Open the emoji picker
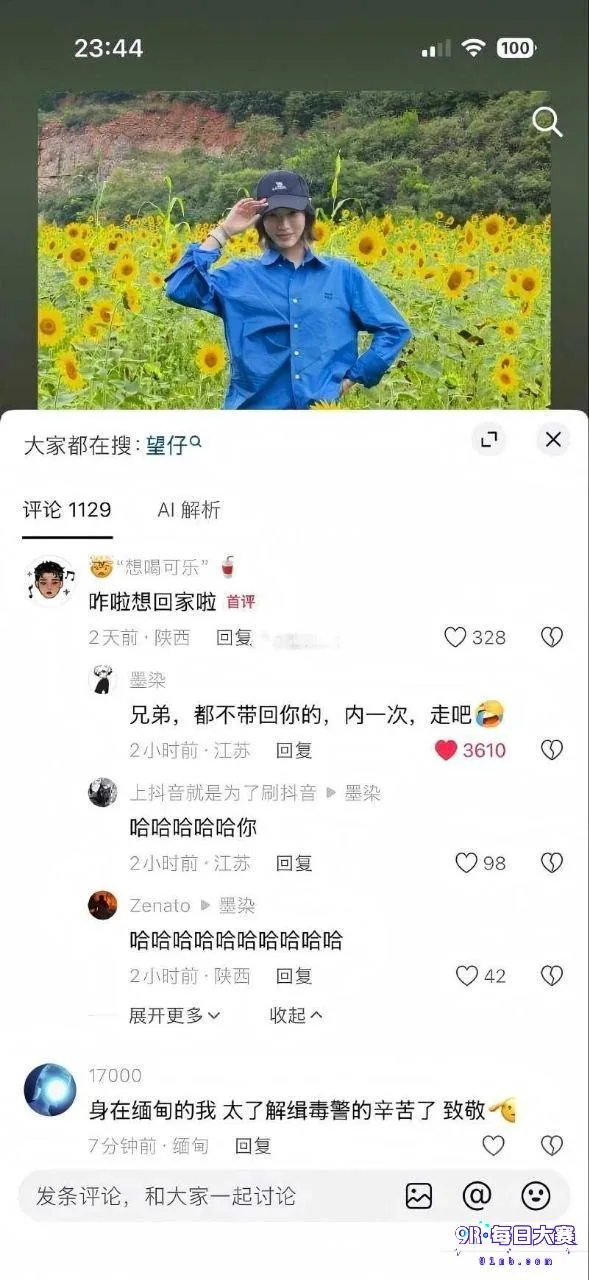Image resolution: width=589 pixels, height=1280 pixels. 536,1195
